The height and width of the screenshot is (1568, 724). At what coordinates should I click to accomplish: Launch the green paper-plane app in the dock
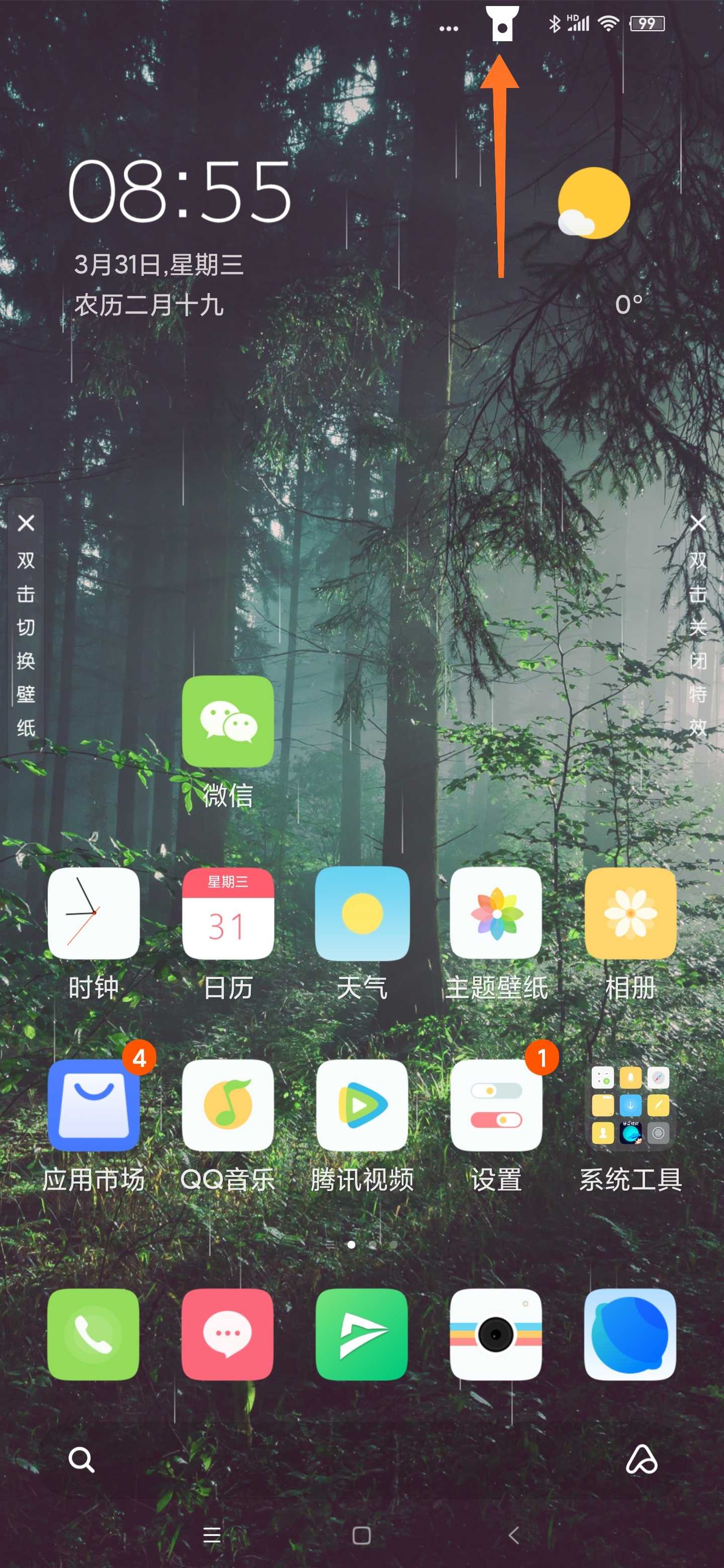[x=363, y=1334]
